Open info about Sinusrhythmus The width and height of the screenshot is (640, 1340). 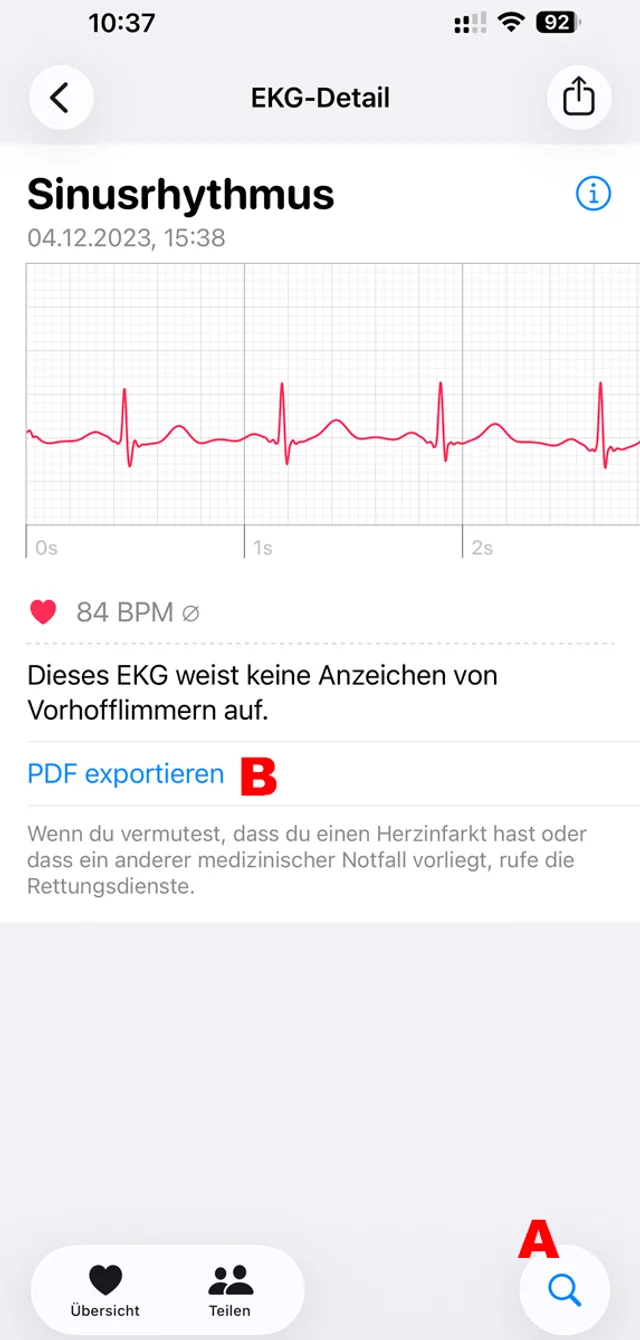[593, 194]
